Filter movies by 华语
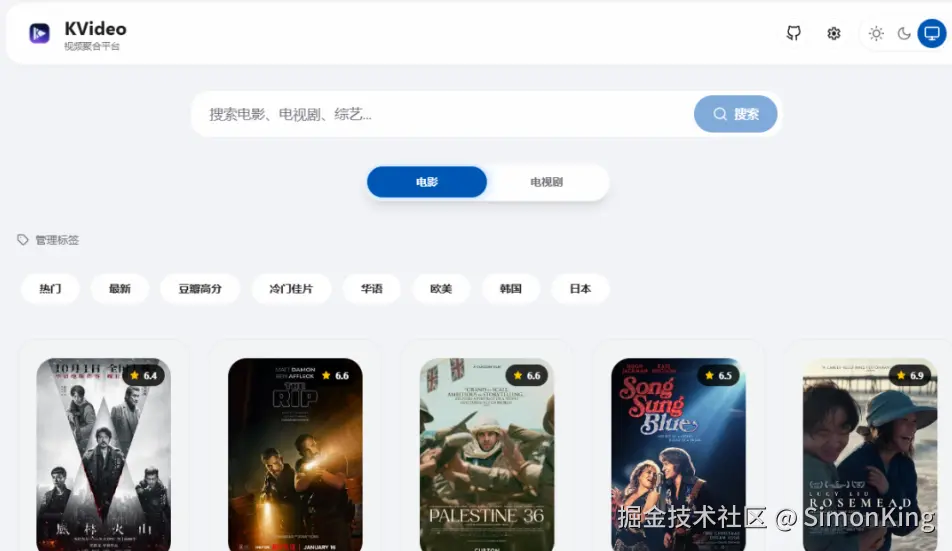 (x=371, y=289)
